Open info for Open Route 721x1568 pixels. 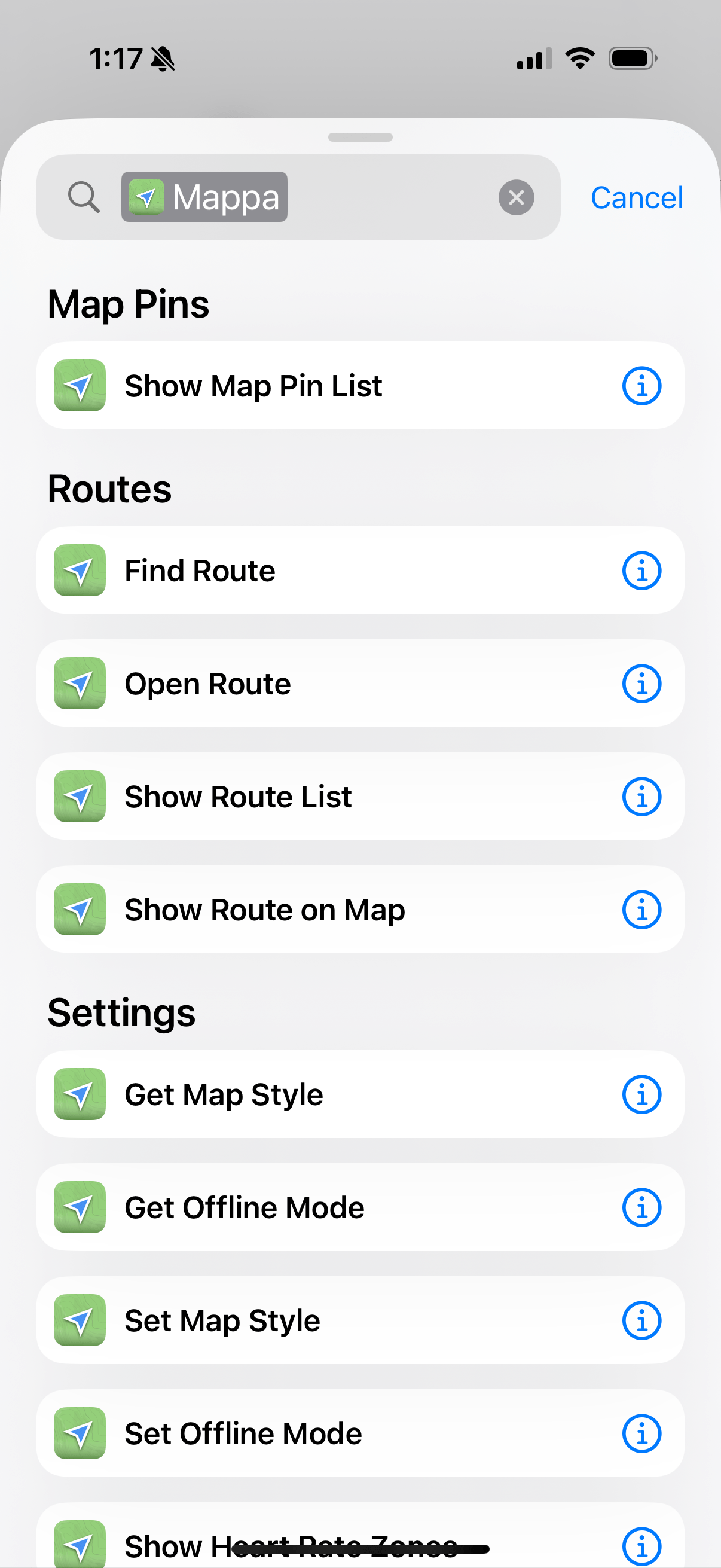[x=641, y=684]
